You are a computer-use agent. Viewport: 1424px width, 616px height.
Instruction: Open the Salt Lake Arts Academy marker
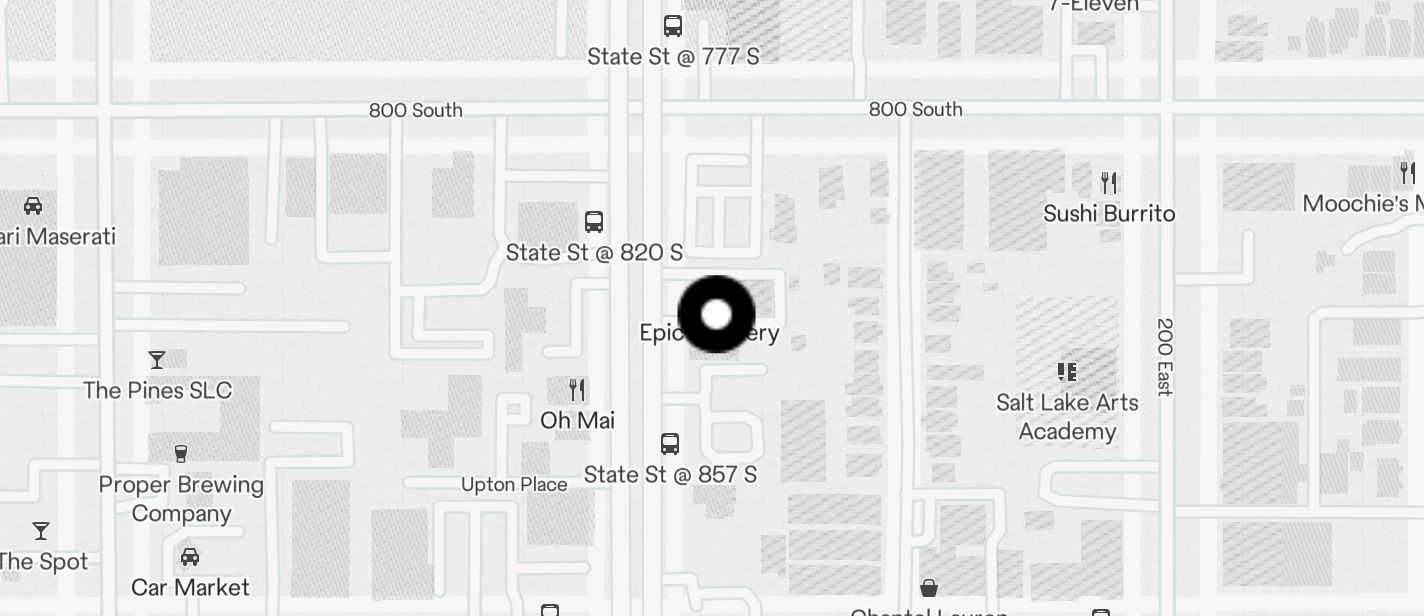tap(1067, 372)
